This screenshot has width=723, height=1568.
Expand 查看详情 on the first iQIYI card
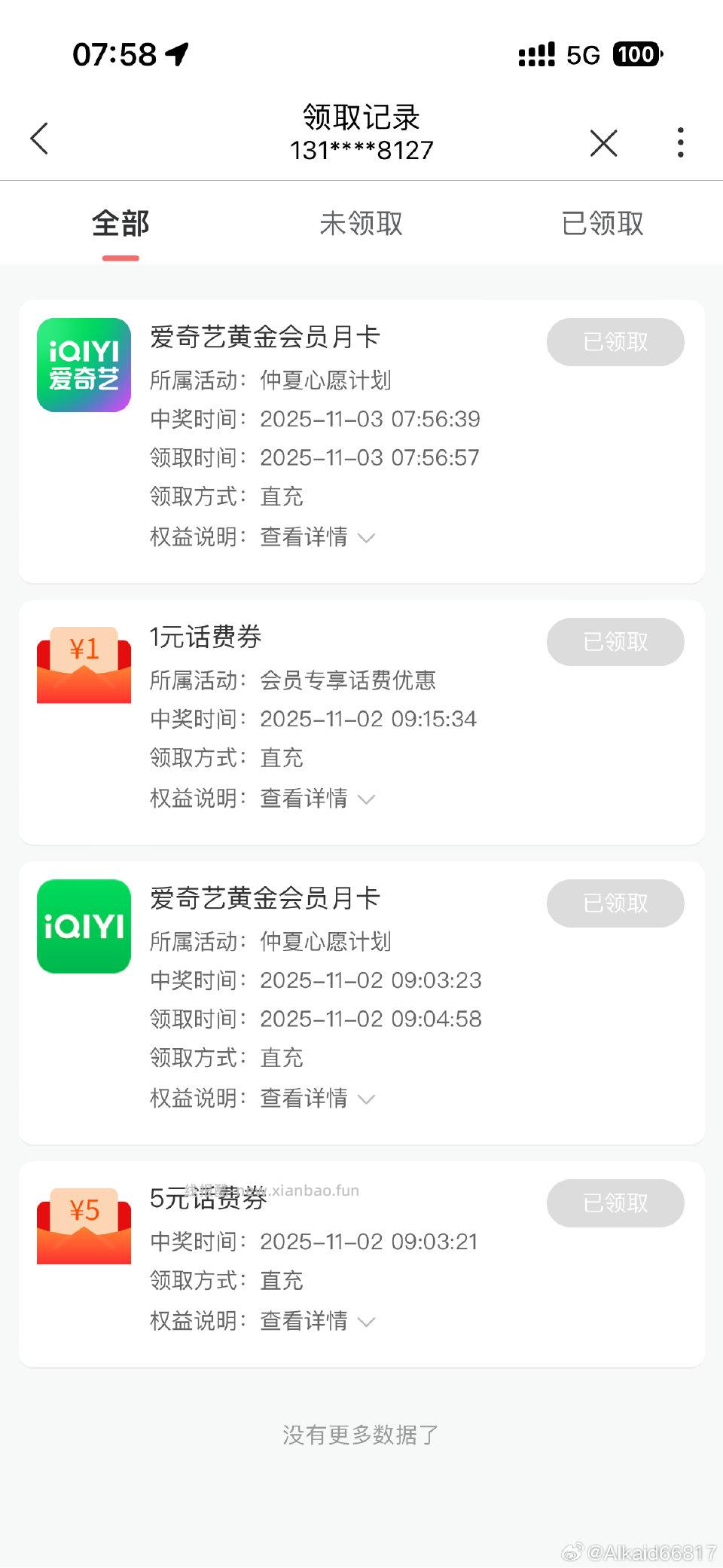pos(304,536)
